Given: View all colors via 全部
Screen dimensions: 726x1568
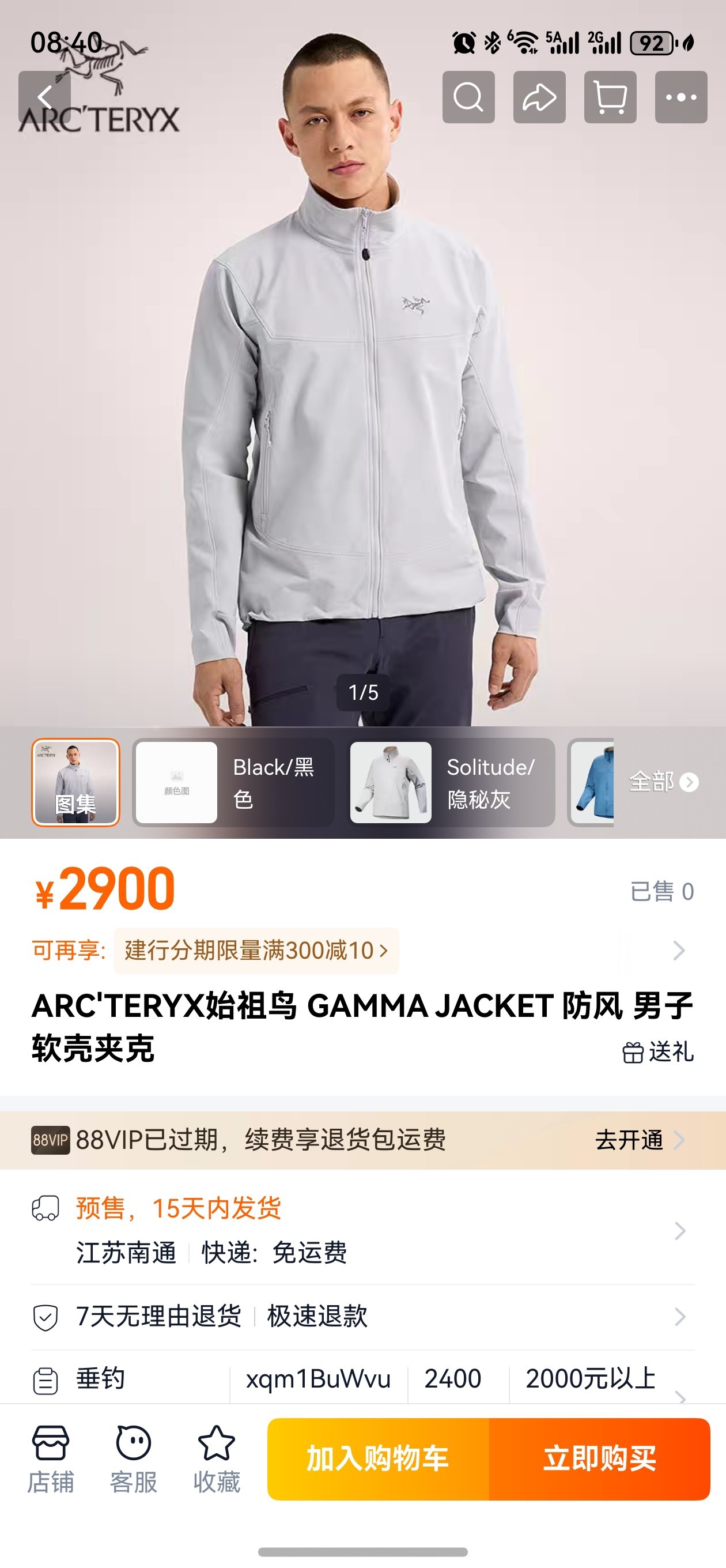Looking at the screenshot, I should click(x=663, y=782).
